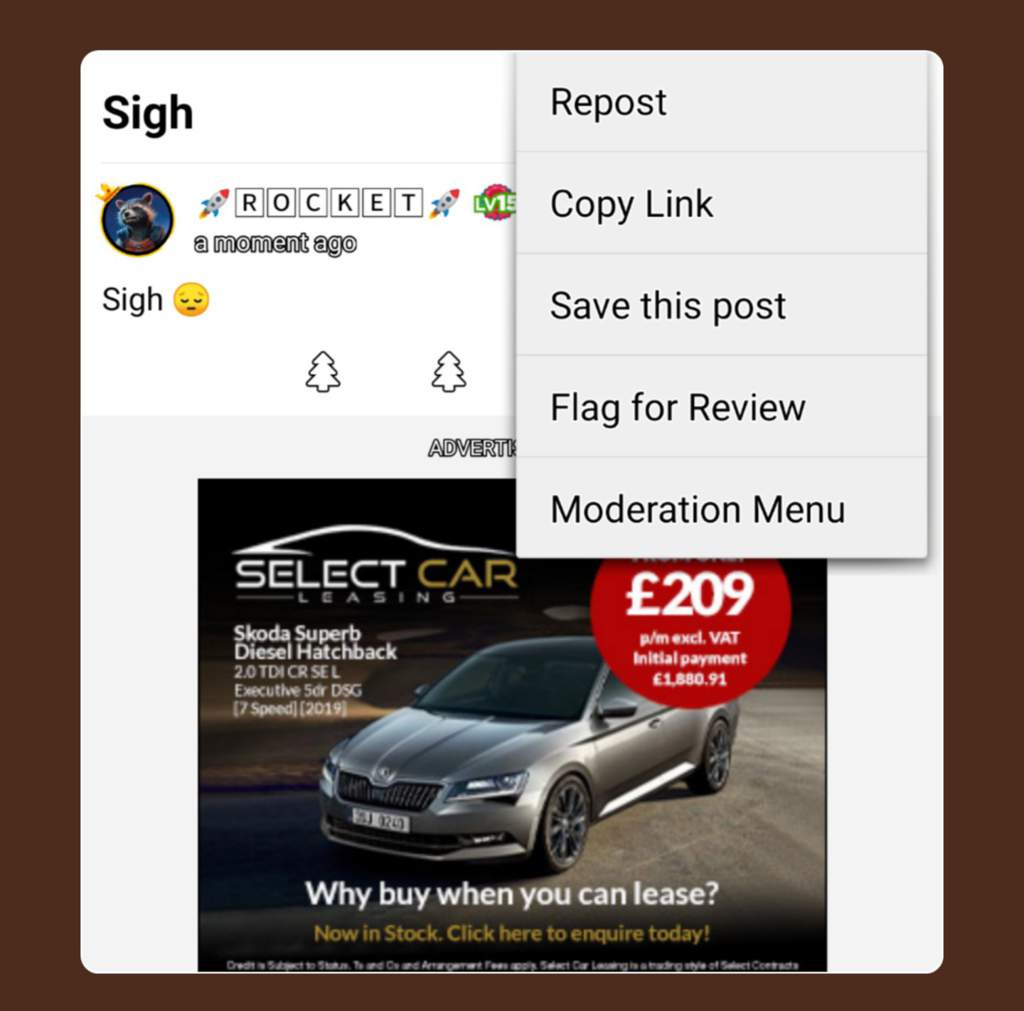Image resolution: width=1024 pixels, height=1011 pixels.
Task: Open the Moderation Menu
Action: click(720, 509)
